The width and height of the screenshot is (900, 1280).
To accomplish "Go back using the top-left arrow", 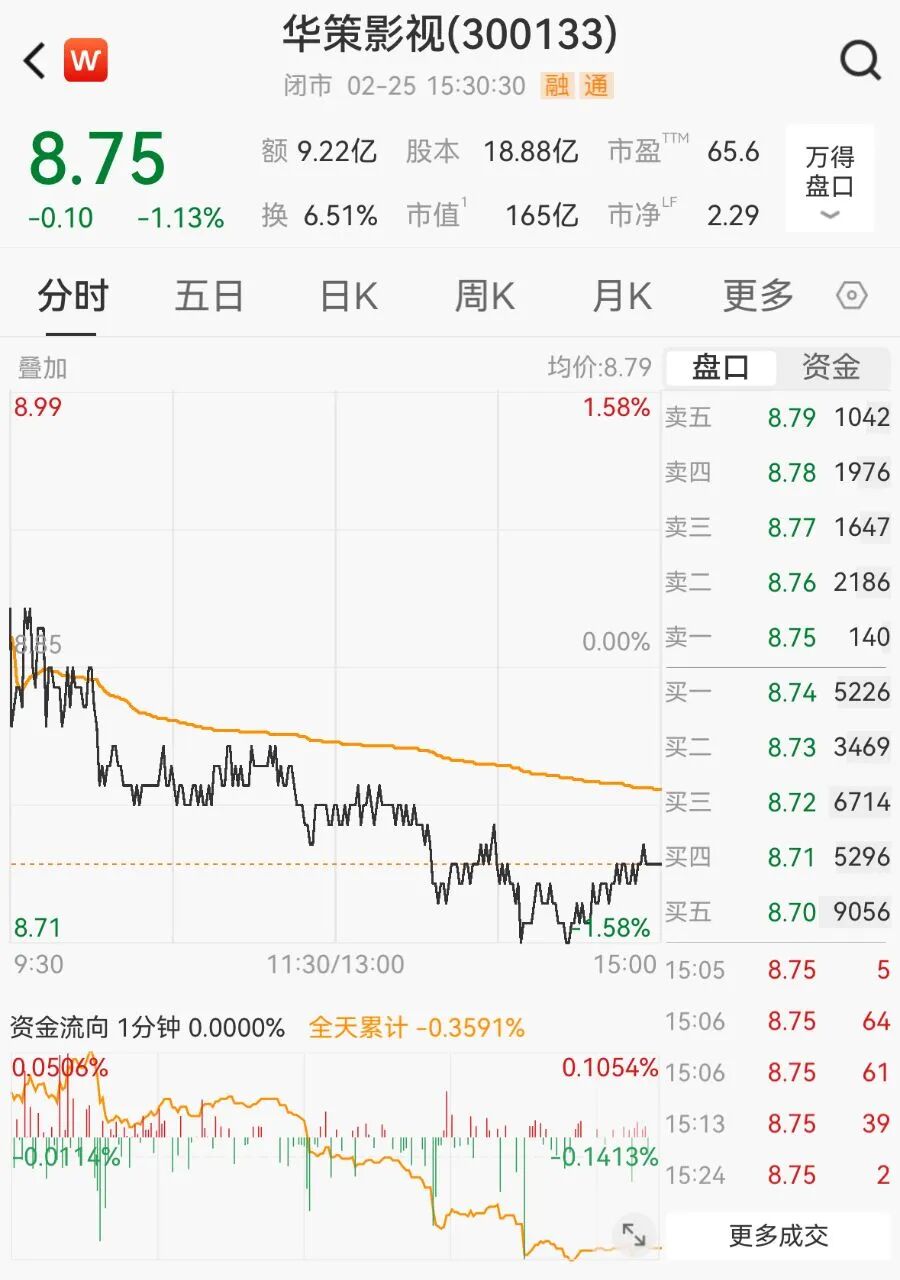I will point(35,61).
